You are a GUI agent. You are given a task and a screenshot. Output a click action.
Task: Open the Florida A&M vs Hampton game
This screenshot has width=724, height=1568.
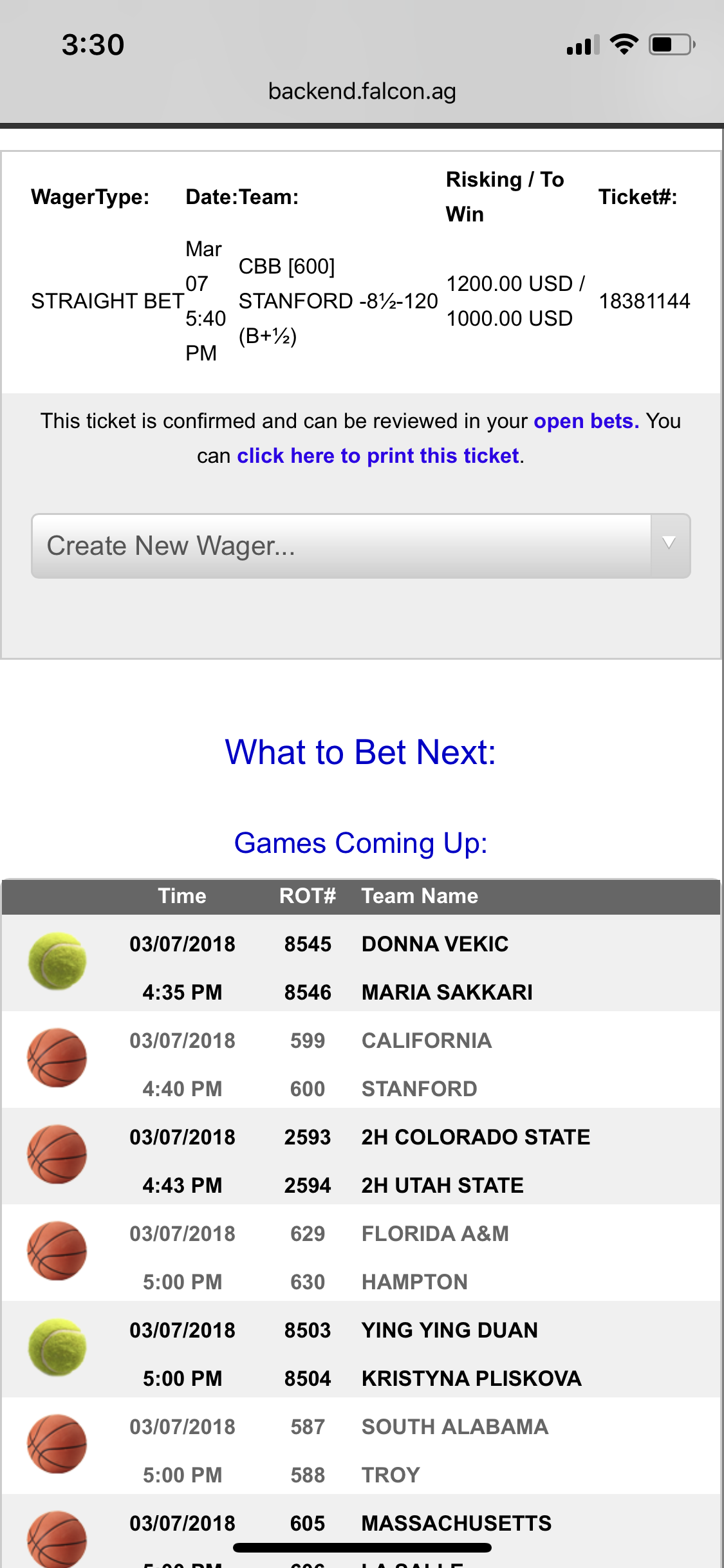pos(361,1253)
